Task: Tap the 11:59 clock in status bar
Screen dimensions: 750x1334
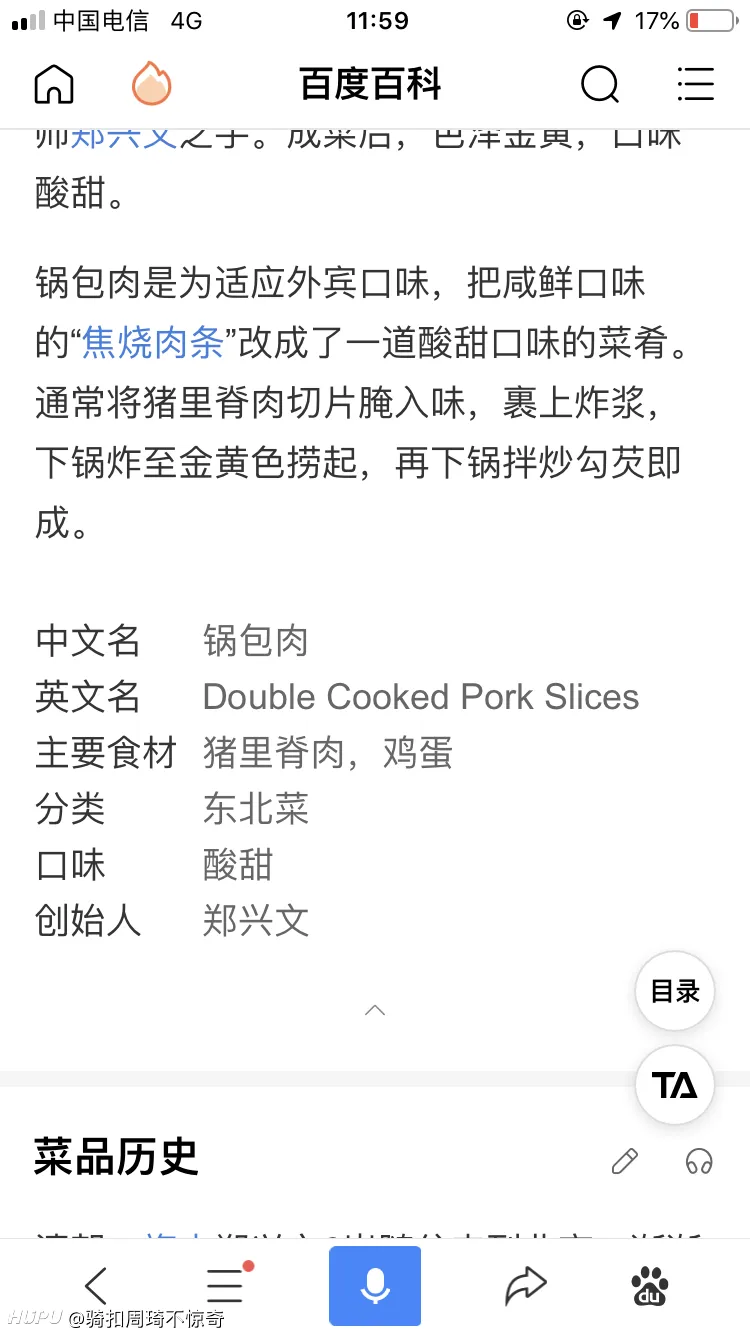Action: [377, 20]
